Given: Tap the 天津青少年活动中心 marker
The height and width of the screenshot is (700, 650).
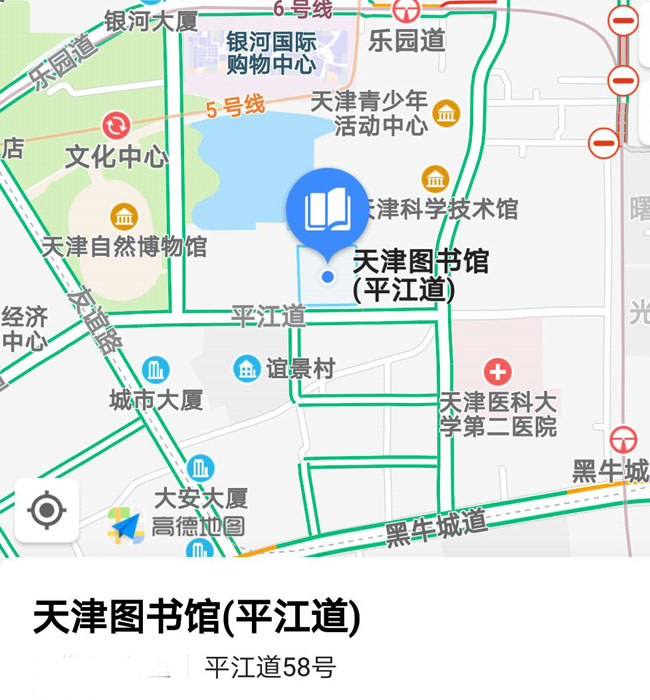Looking at the screenshot, I should [446, 112].
